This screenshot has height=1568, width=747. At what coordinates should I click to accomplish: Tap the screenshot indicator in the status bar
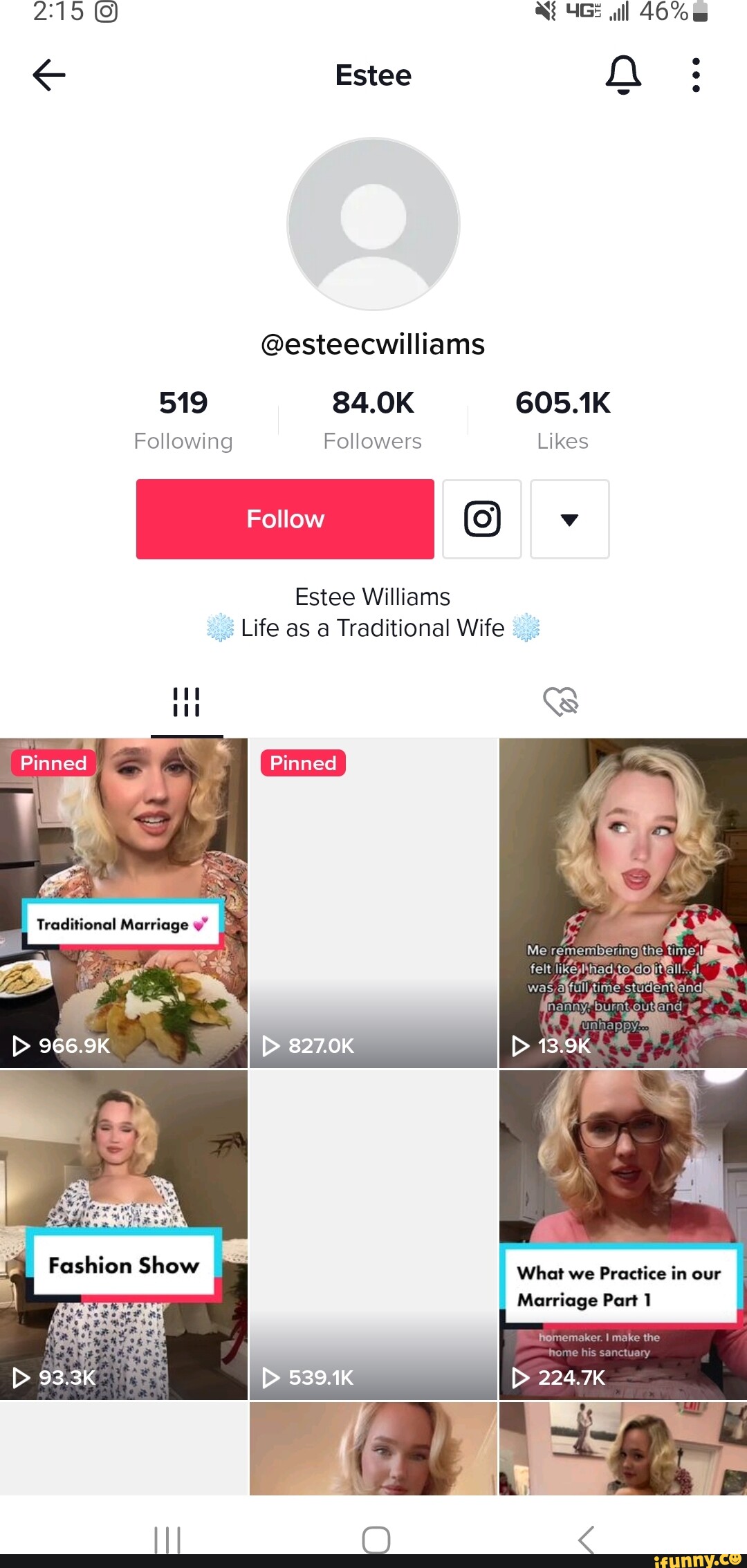point(107,12)
